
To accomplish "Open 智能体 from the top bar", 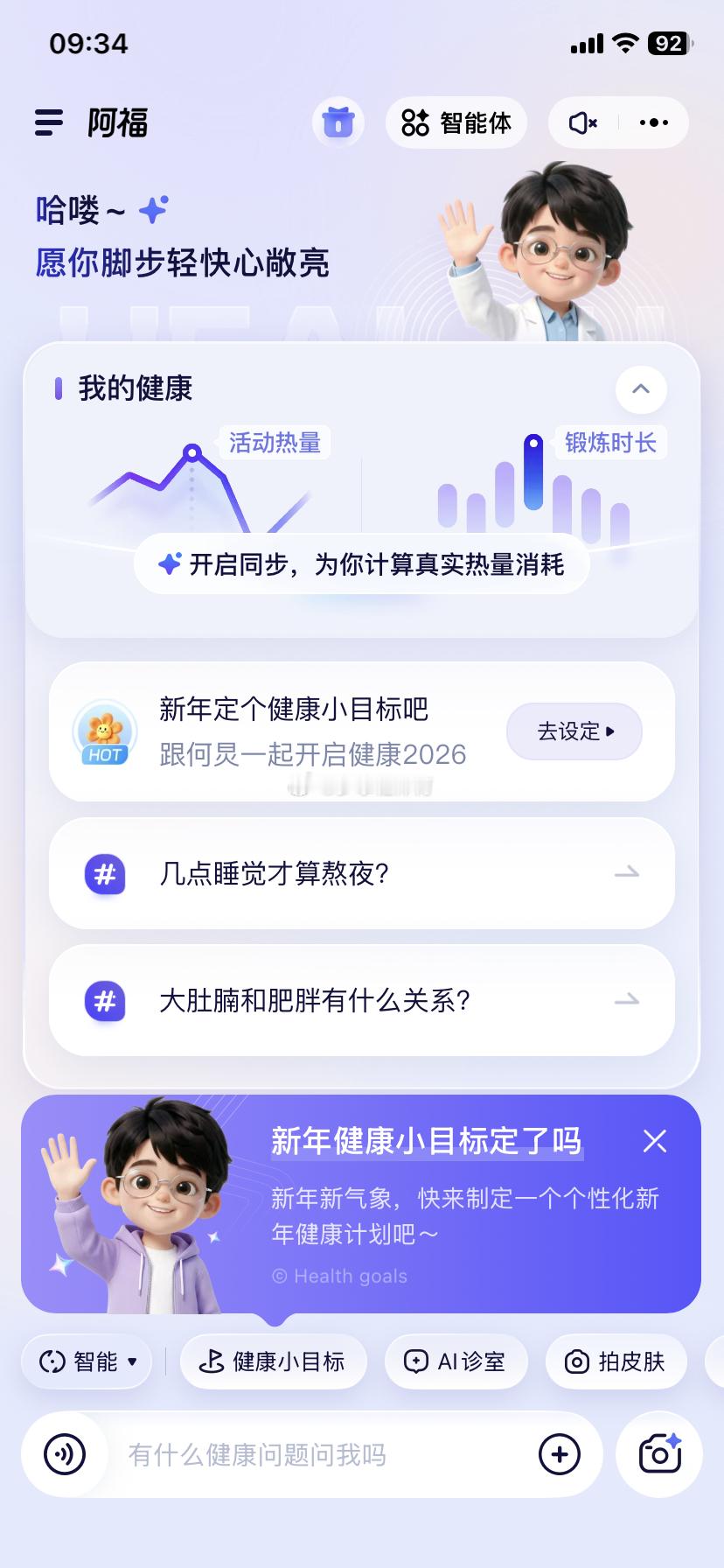I will pos(456,122).
